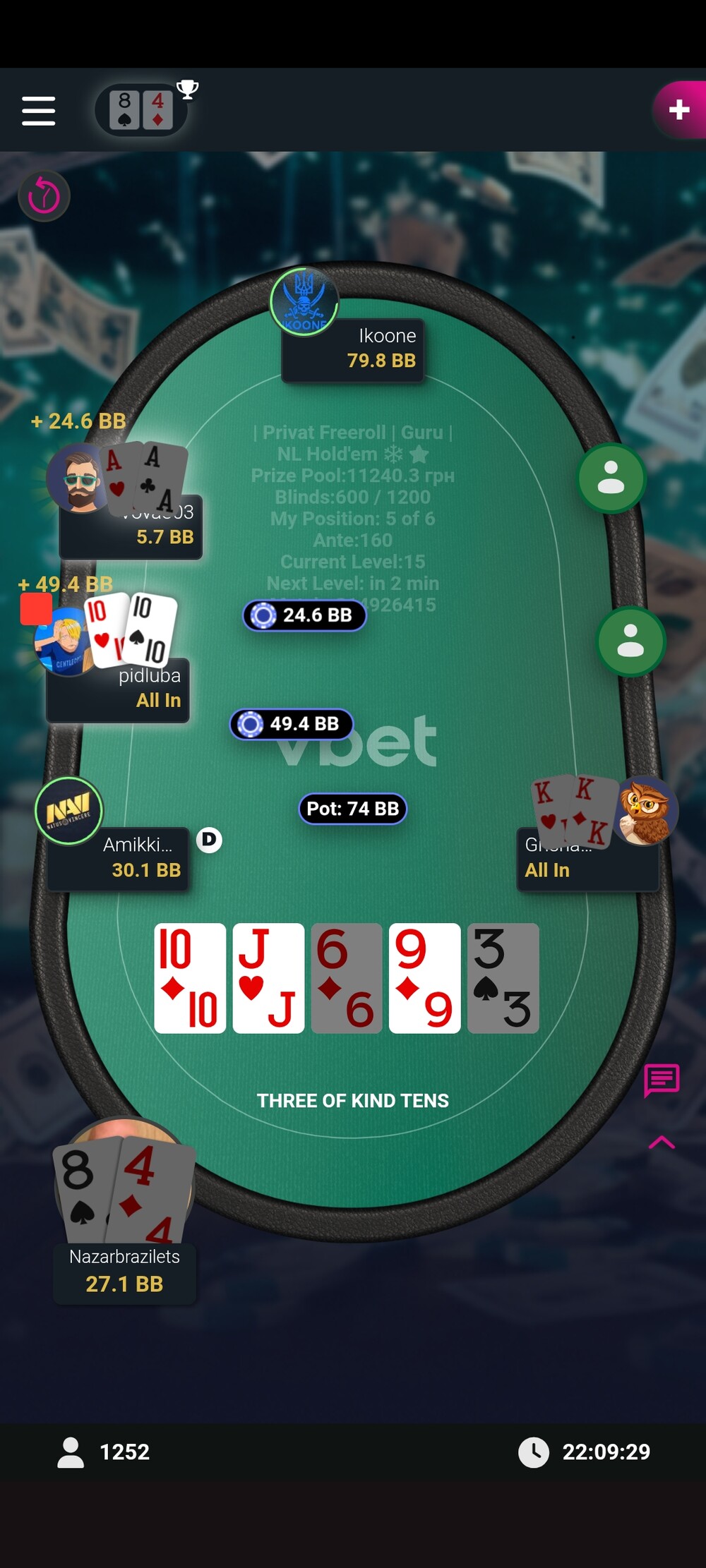View Amikki's player profile
Viewport: 706px width, 1568px height.
point(69,811)
